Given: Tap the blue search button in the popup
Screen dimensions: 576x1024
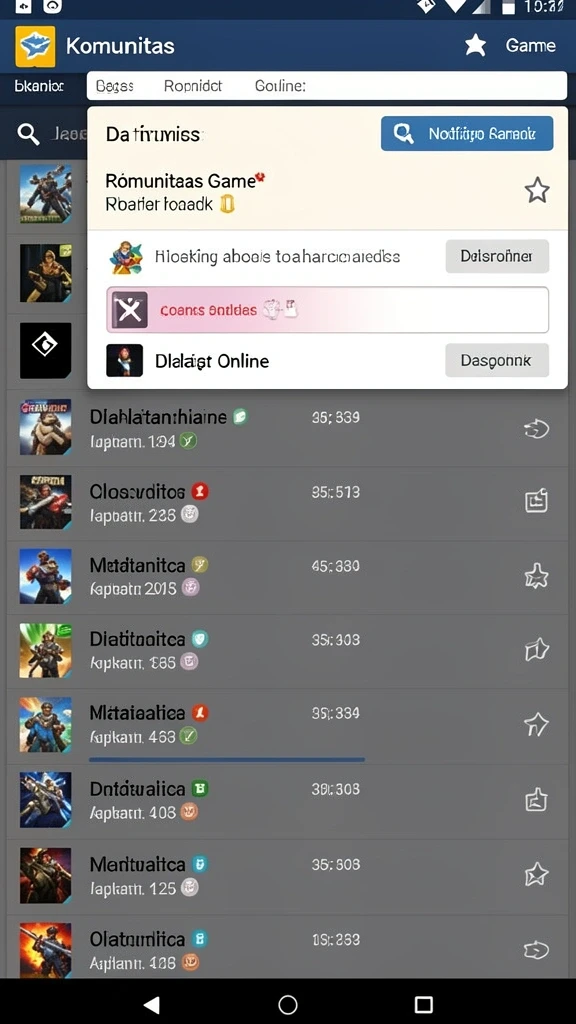Looking at the screenshot, I should click(467, 134).
